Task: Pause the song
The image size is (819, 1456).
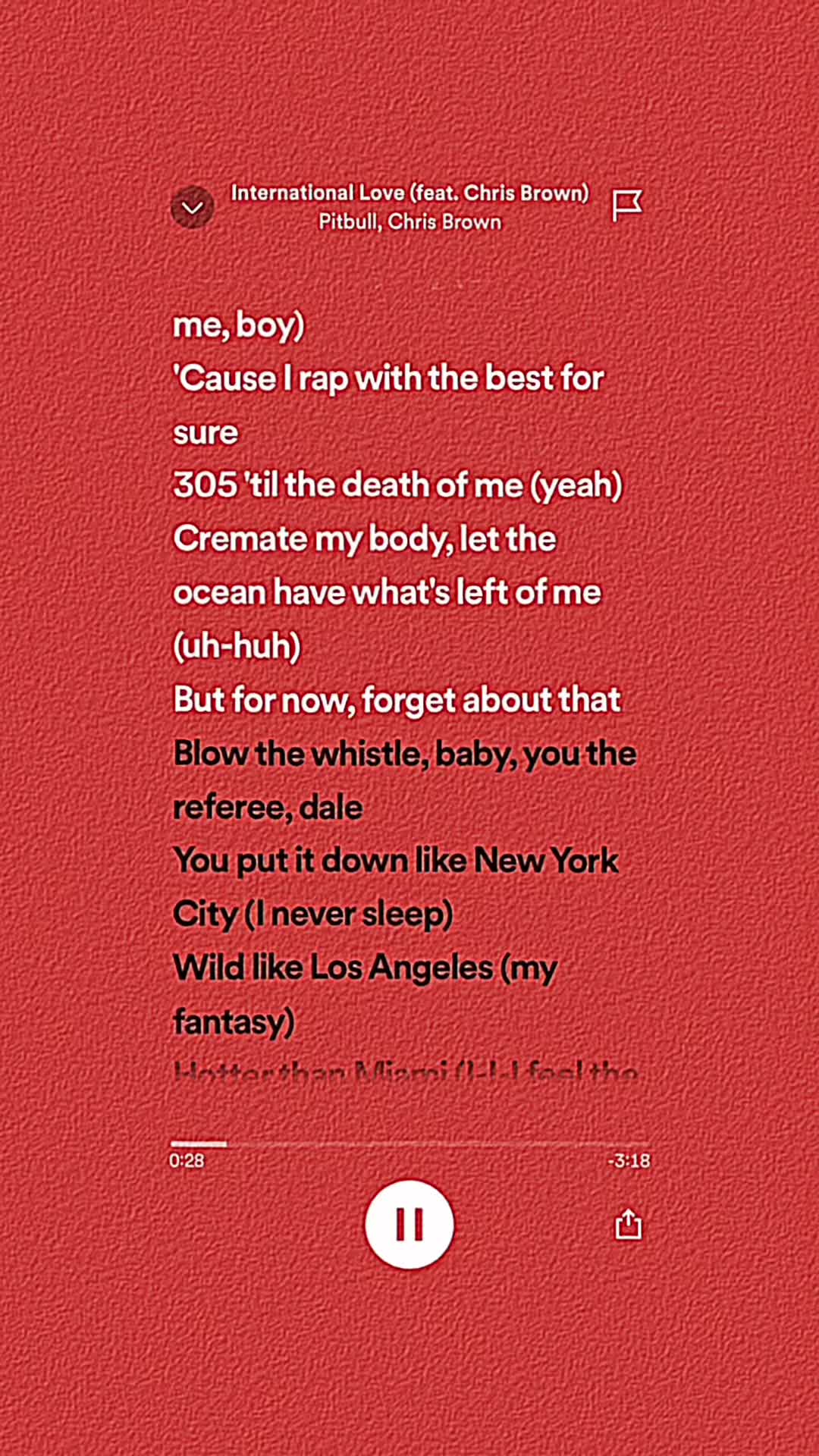Action: click(x=409, y=1224)
